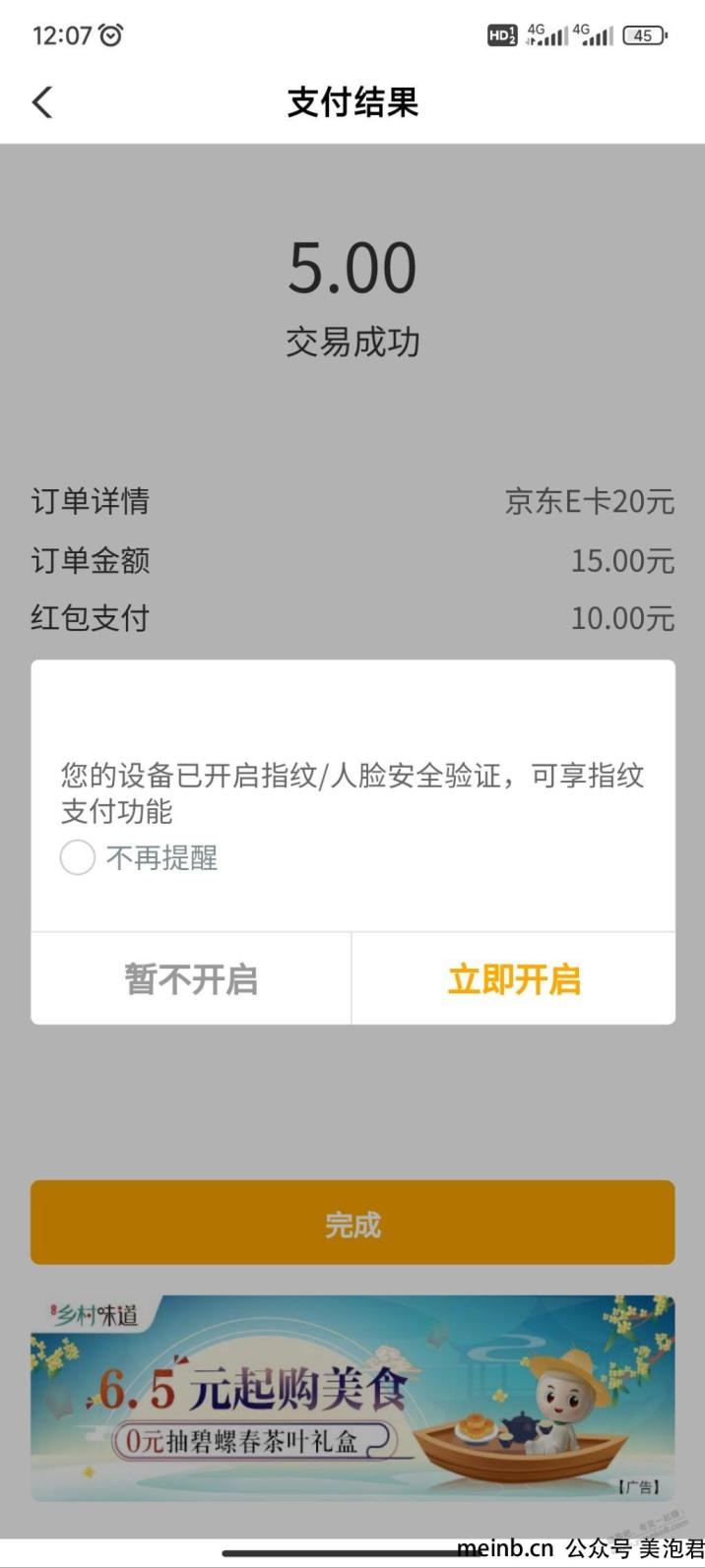This screenshot has height=1568, width=705.
Task: Enable fingerprint payment via 立即开启
Action: (513, 979)
